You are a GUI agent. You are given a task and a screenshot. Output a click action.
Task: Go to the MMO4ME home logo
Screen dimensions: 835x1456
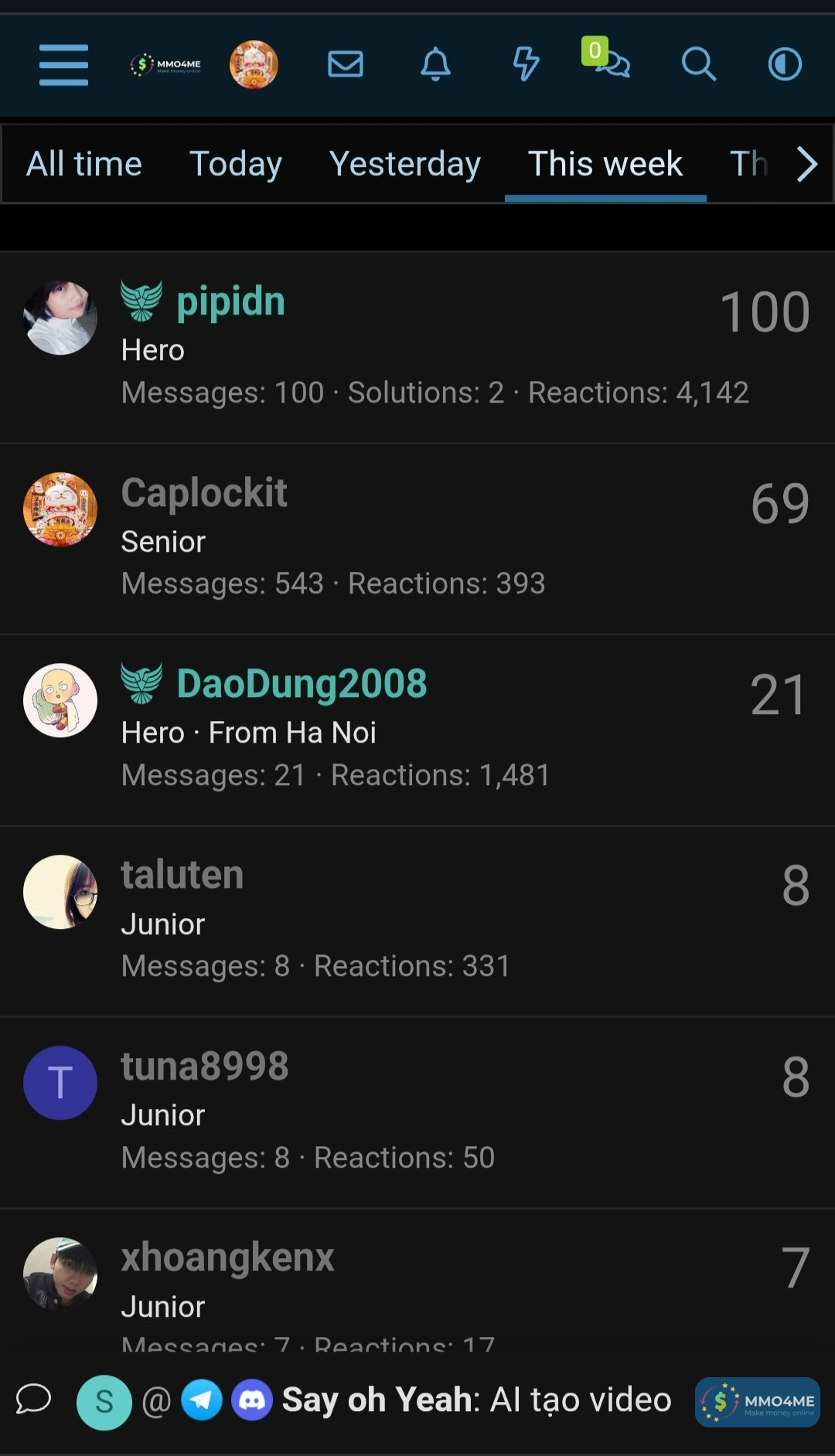tap(165, 64)
